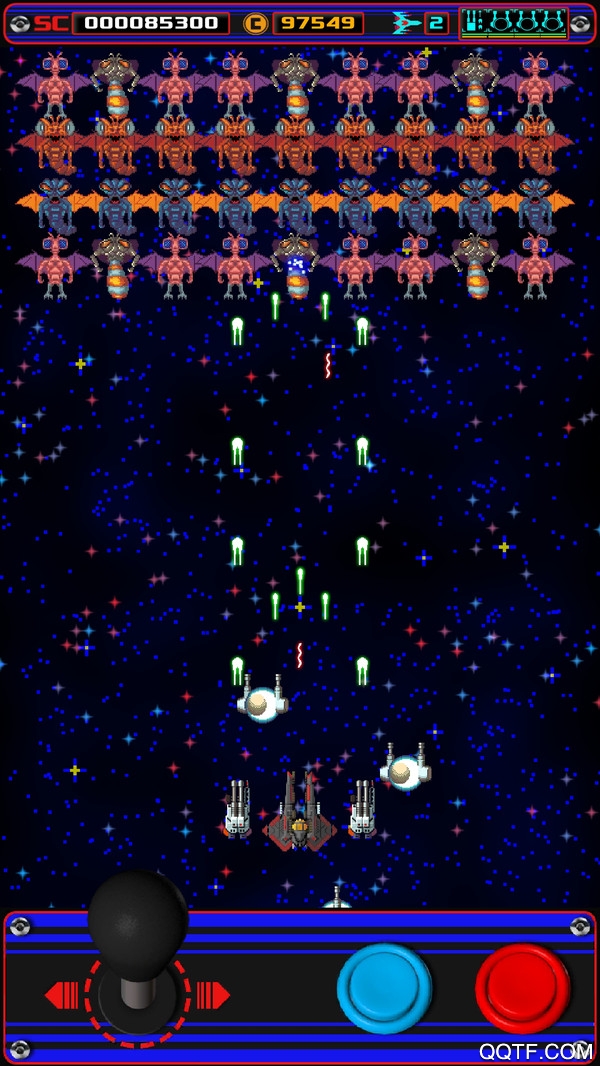Tap the blue arcade button
Viewport: 600px width, 1066px height.
pos(384,988)
